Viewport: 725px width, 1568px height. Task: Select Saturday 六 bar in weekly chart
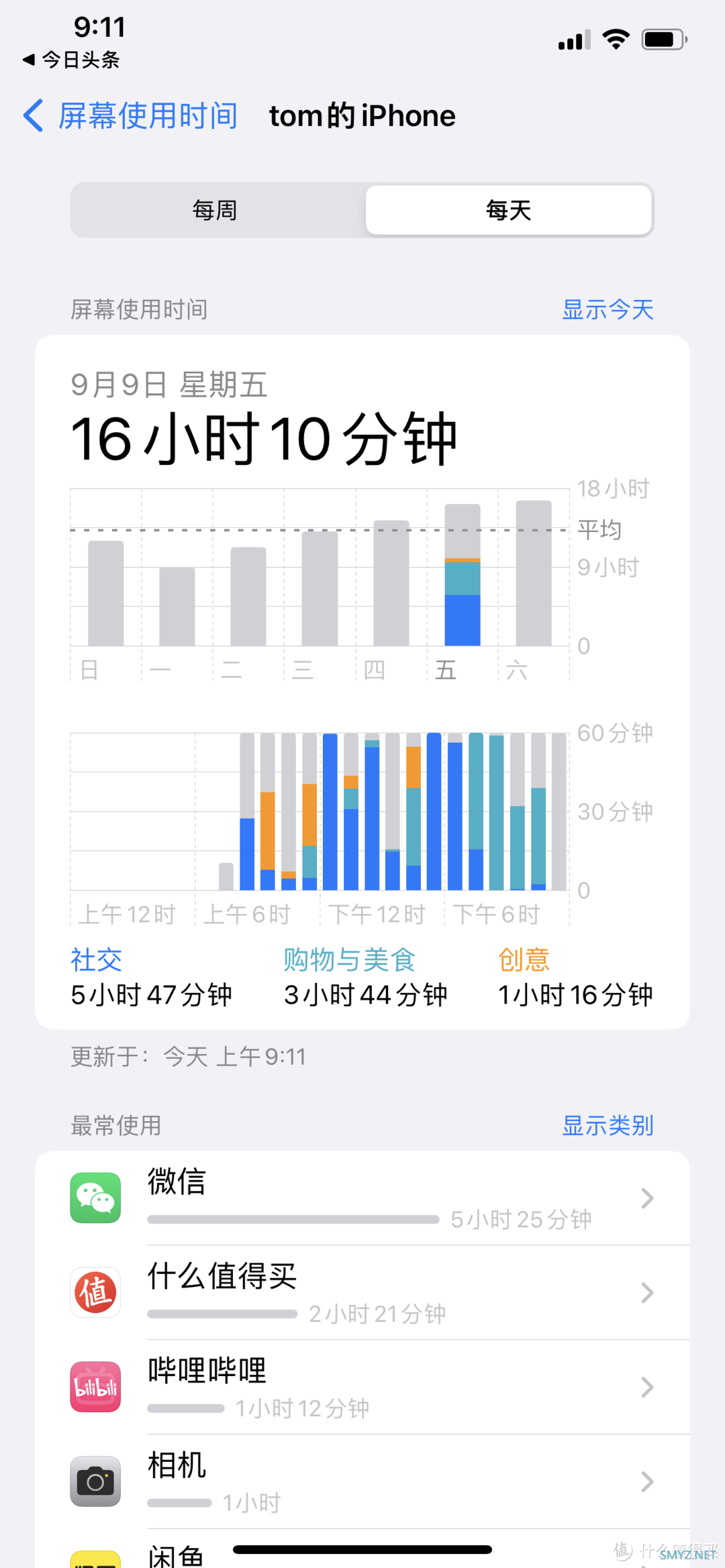(534, 574)
